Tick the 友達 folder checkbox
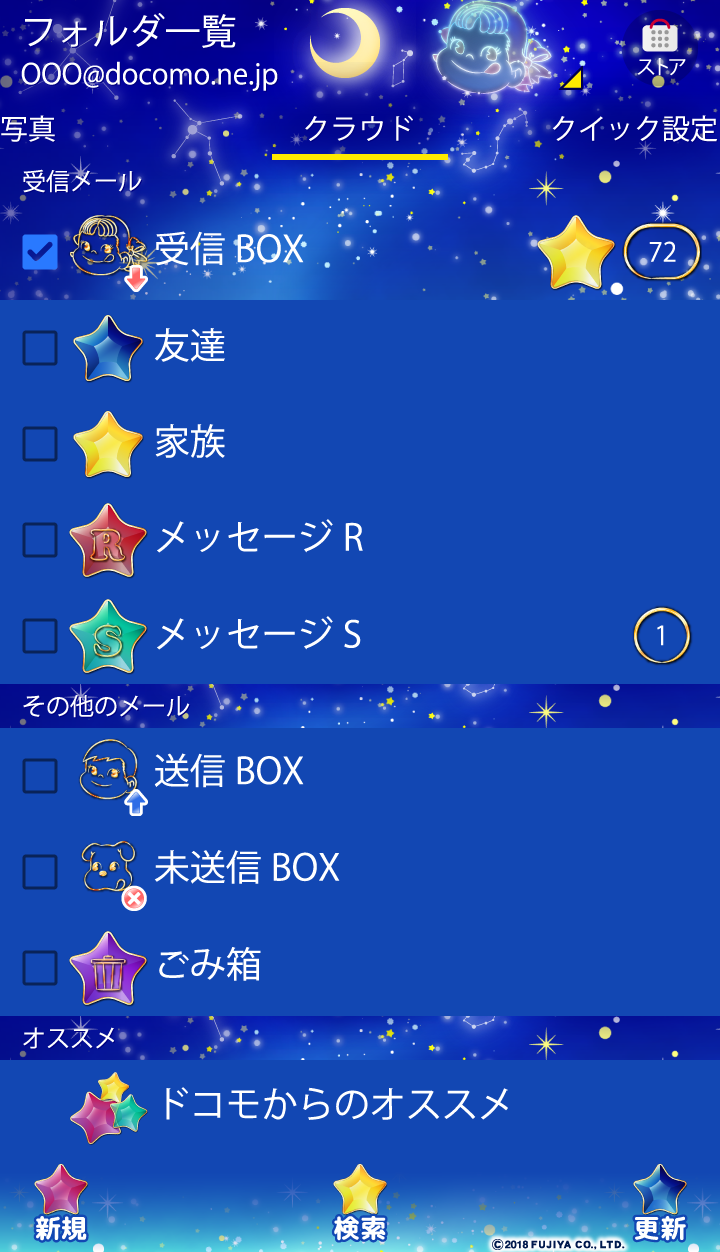The image size is (720, 1252). pos(40,348)
